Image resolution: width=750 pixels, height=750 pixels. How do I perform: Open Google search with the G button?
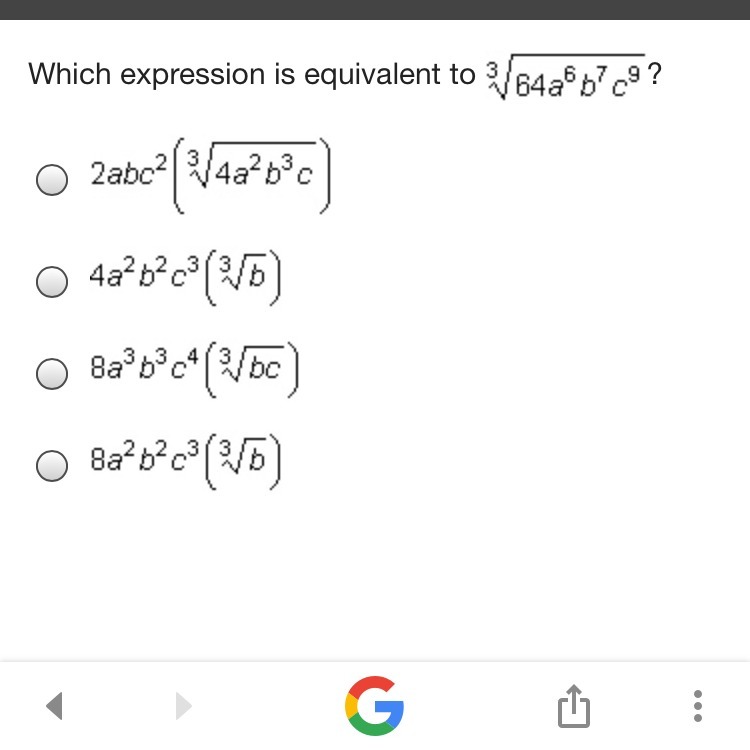[x=374, y=706]
